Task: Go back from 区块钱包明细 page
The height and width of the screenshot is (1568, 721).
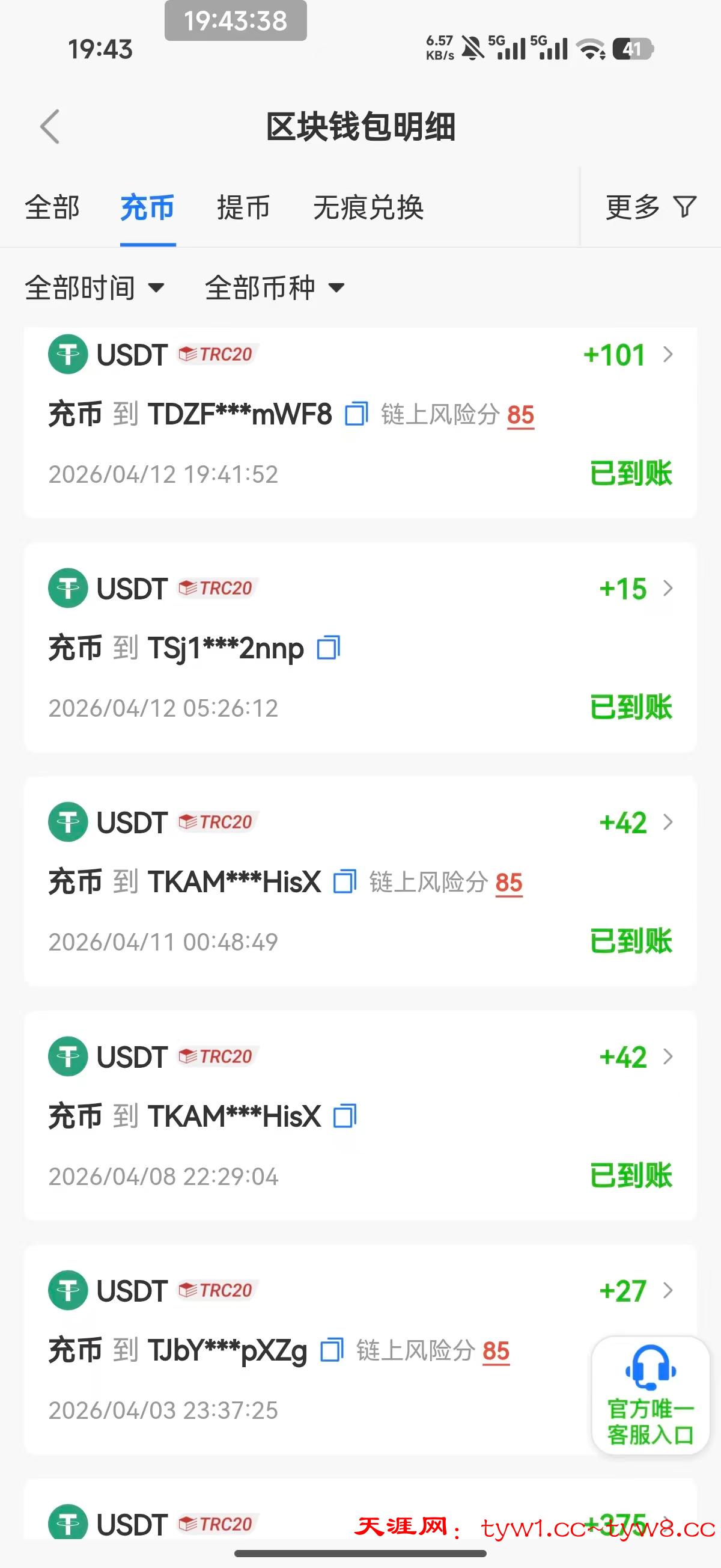Action: click(50, 127)
